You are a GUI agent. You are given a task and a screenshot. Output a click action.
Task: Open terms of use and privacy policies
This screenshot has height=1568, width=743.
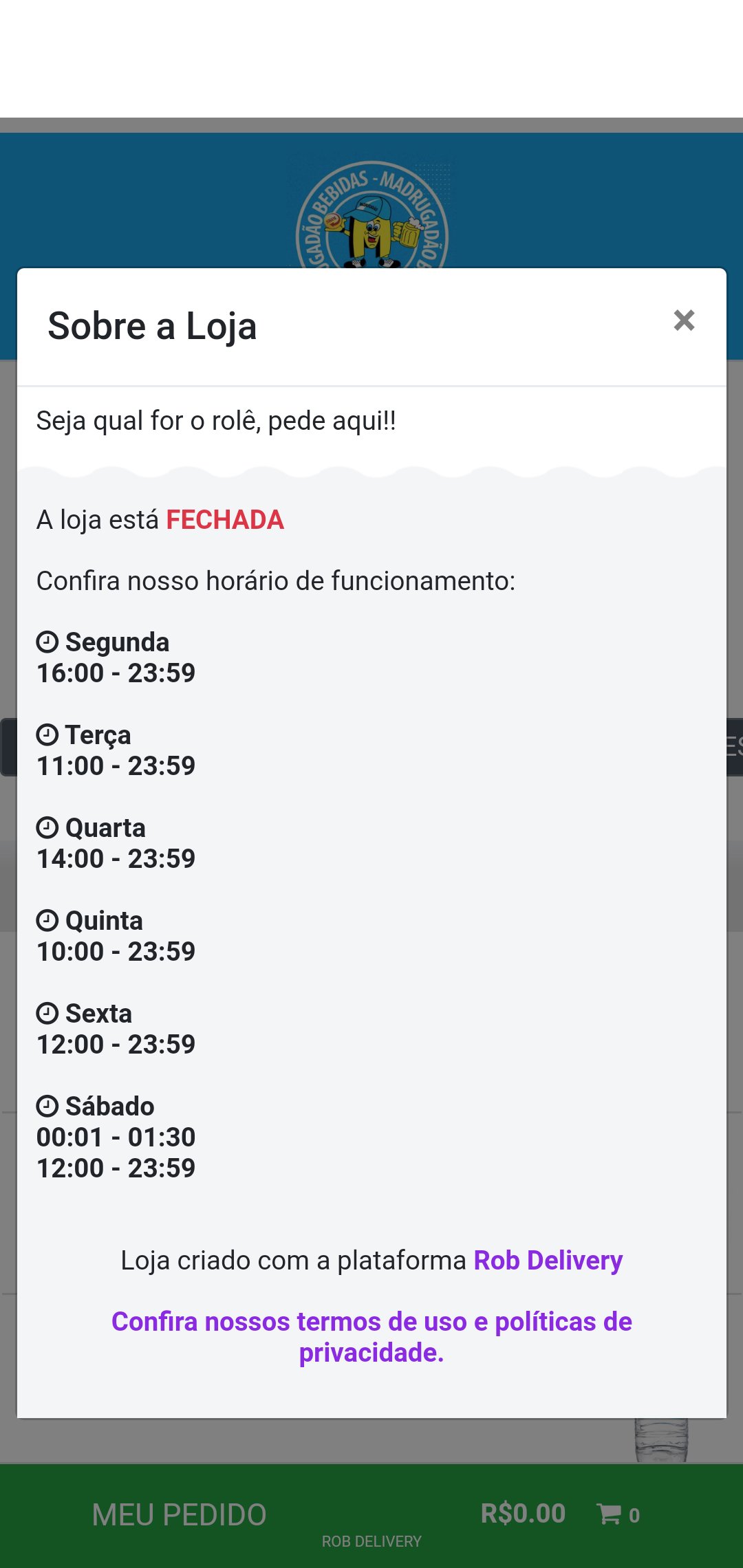tap(371, 1336)
